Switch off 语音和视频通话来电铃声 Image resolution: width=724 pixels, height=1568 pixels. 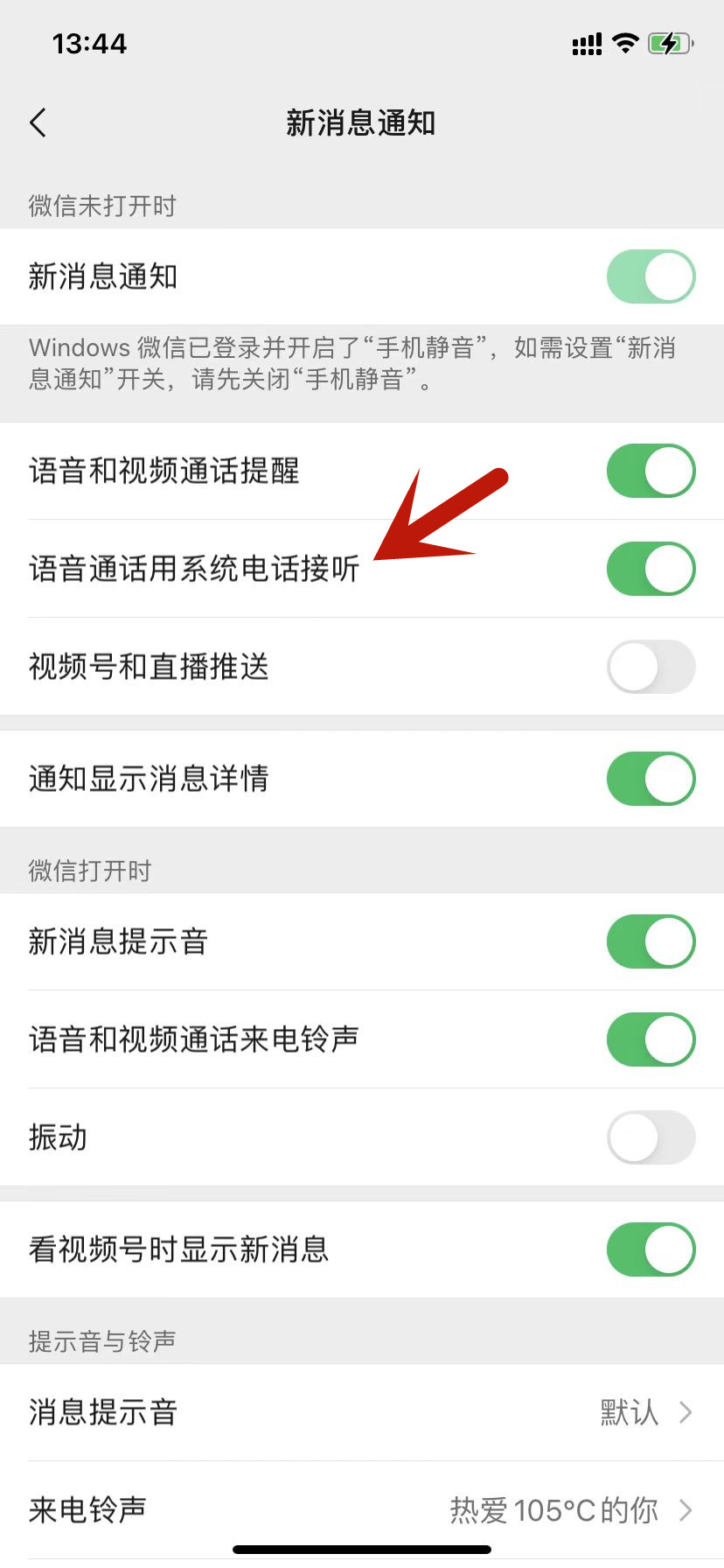point(651,1040)
